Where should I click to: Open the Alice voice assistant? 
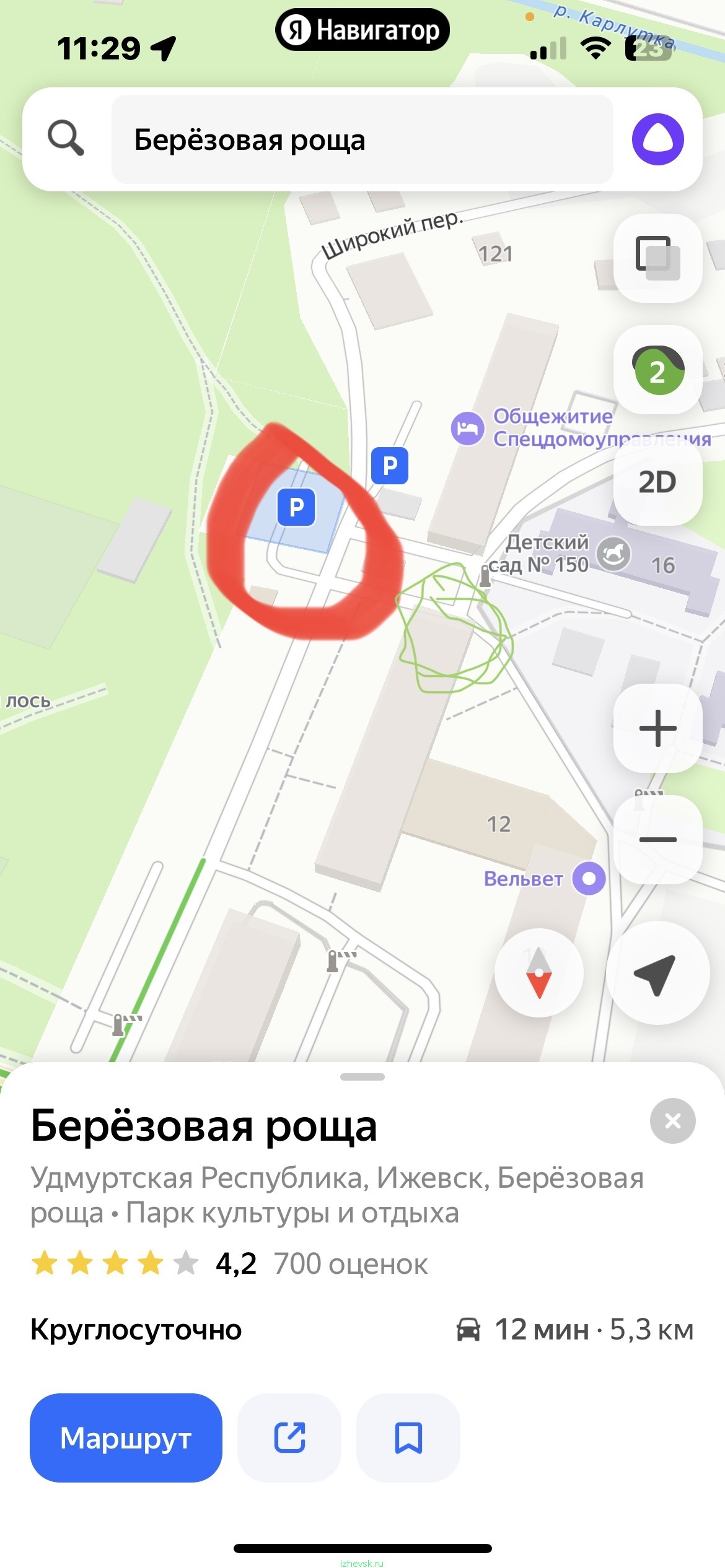tap(657, 139)
